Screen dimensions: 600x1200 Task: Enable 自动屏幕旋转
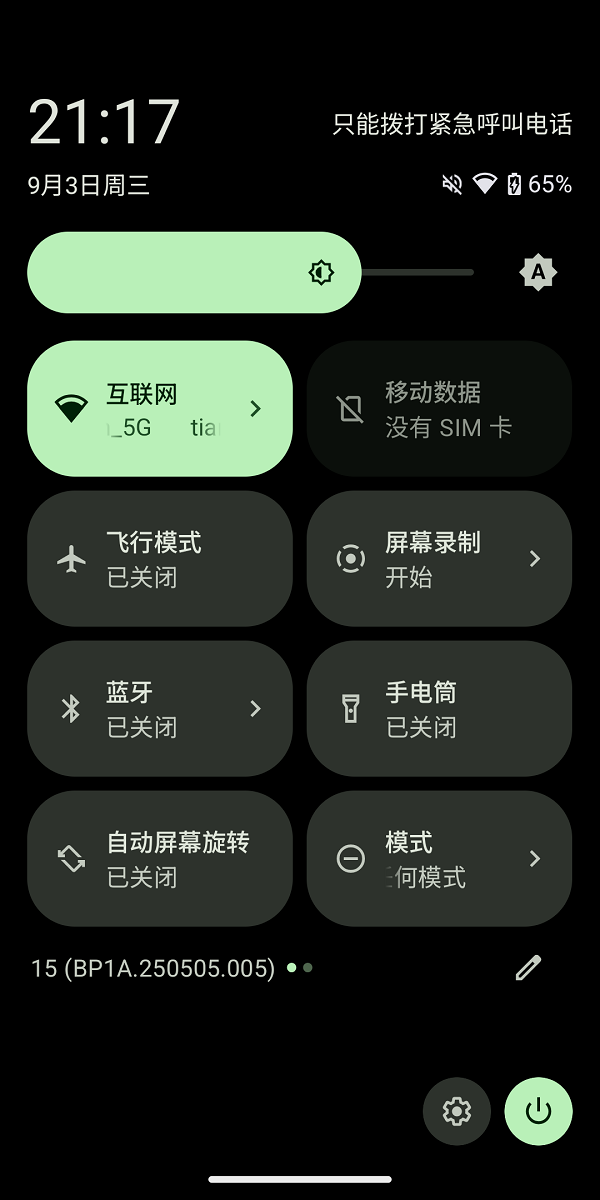(160, 859)
